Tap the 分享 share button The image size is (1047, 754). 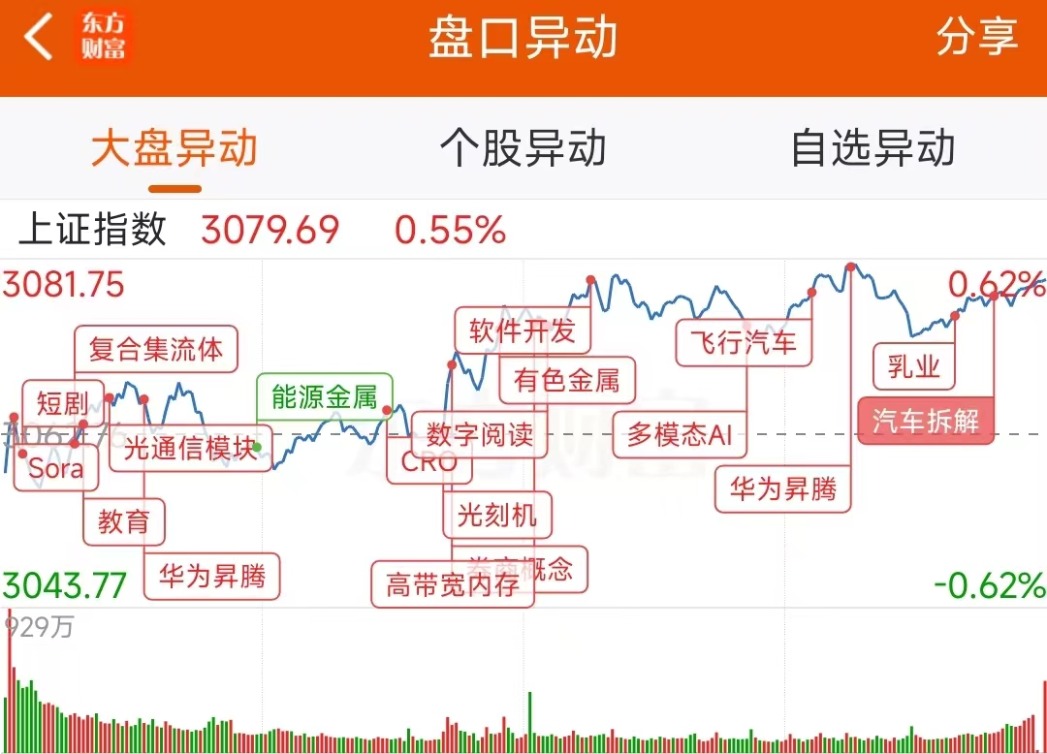pos(976,38)
